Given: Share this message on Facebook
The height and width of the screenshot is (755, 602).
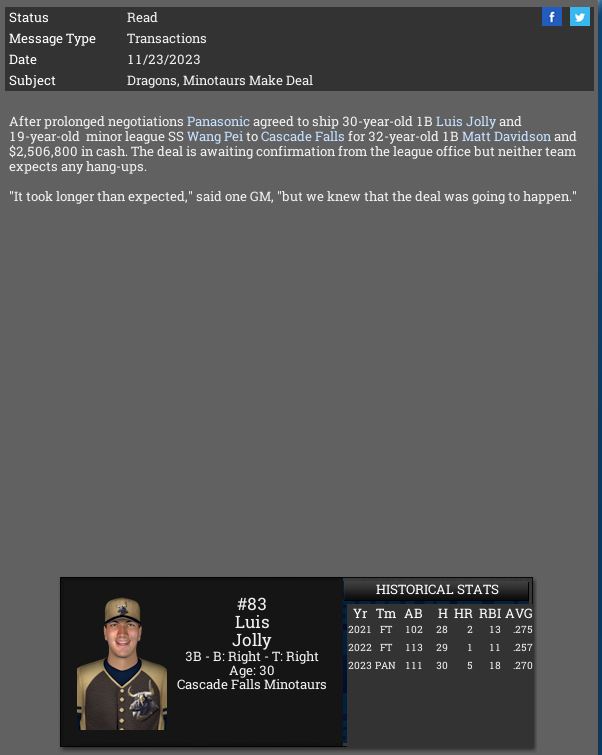Looking at the screenshot, I should pyautogui.click(x=551, y=17).
